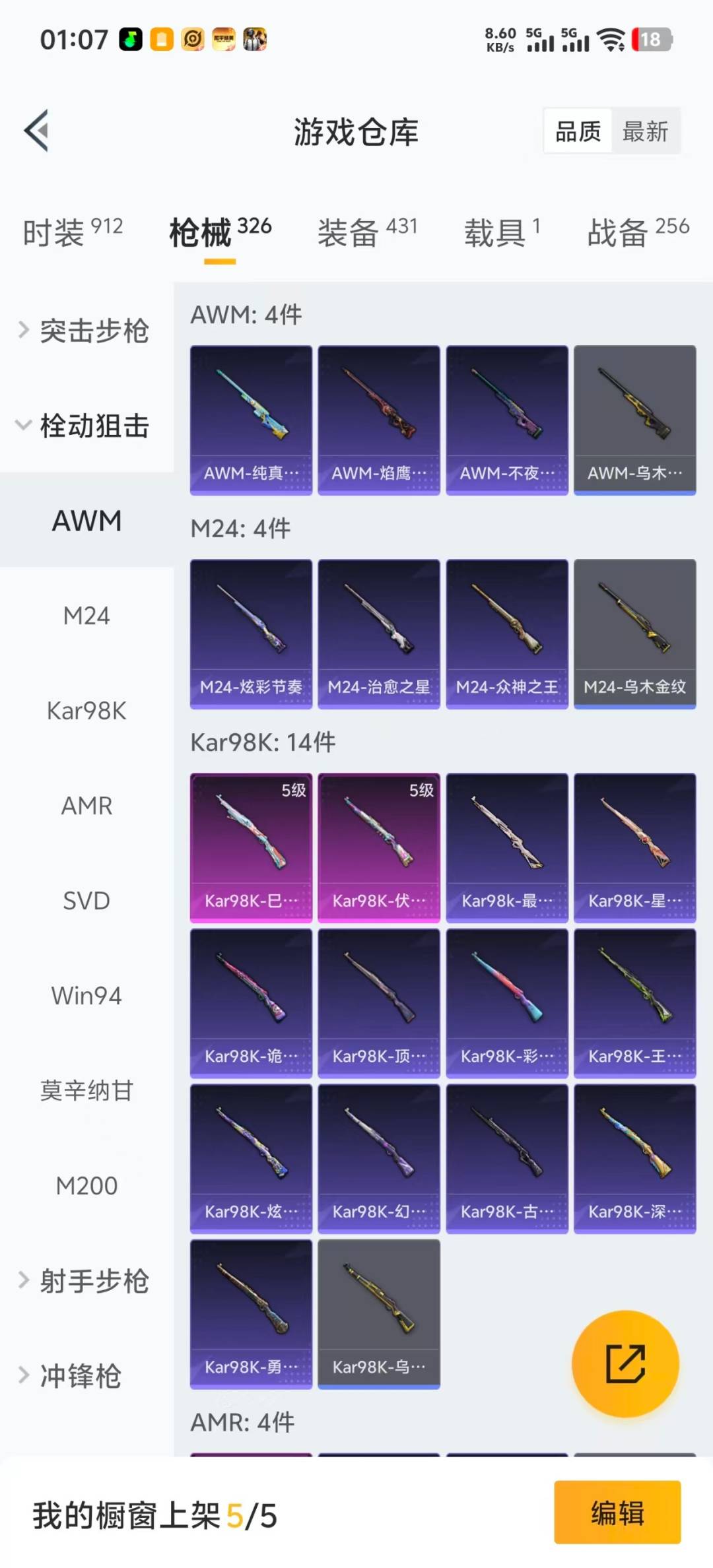Switch sorting to 最新
This screenshot has width=713, height=1568.
tap(646, 131)
